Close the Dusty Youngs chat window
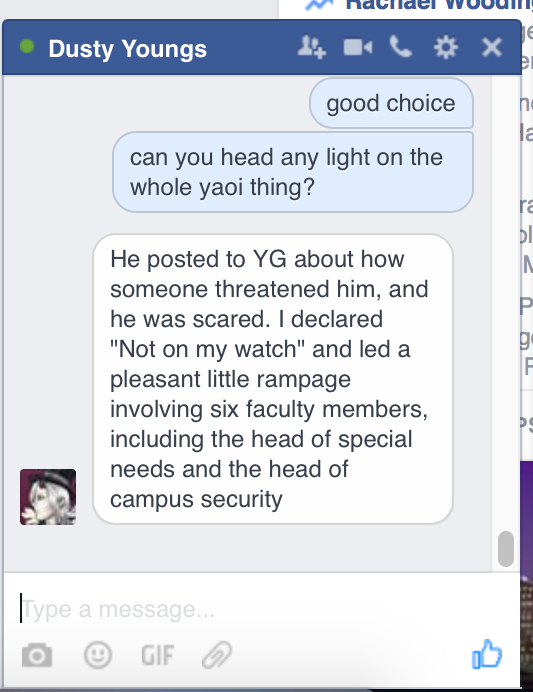 point(492,47)
